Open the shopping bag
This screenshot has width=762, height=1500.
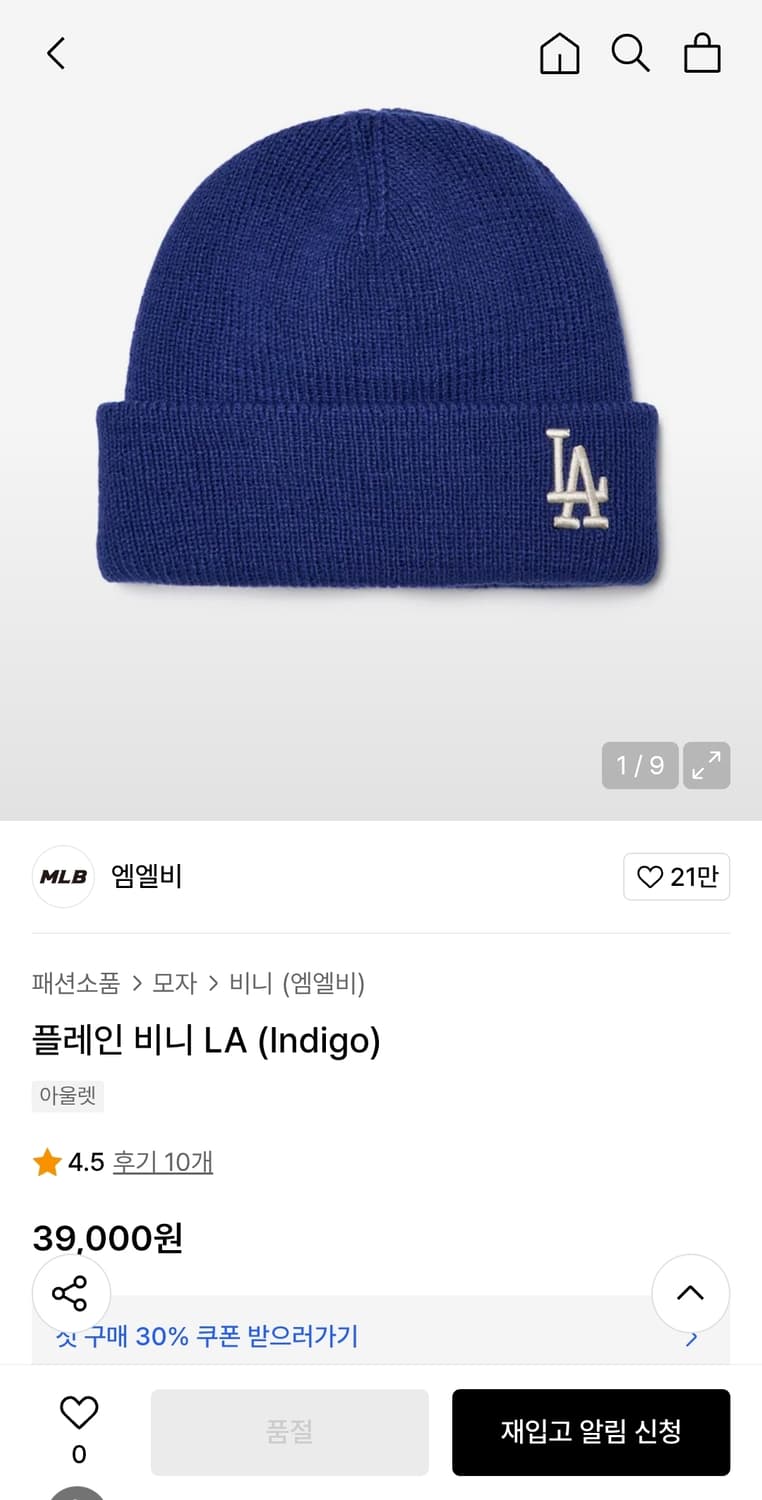coord(703,54)
